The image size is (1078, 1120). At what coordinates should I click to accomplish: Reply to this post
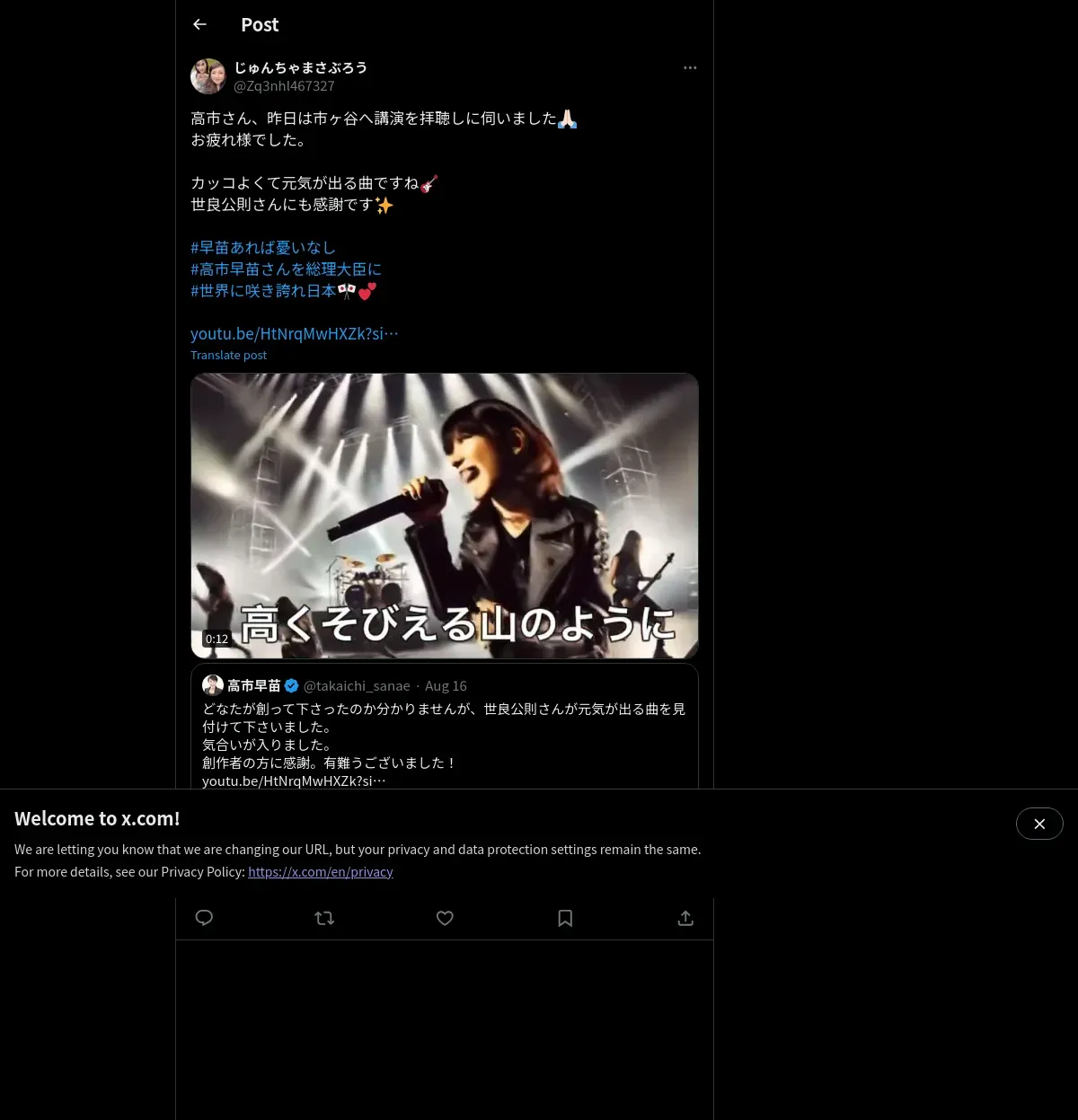point(204,918)
